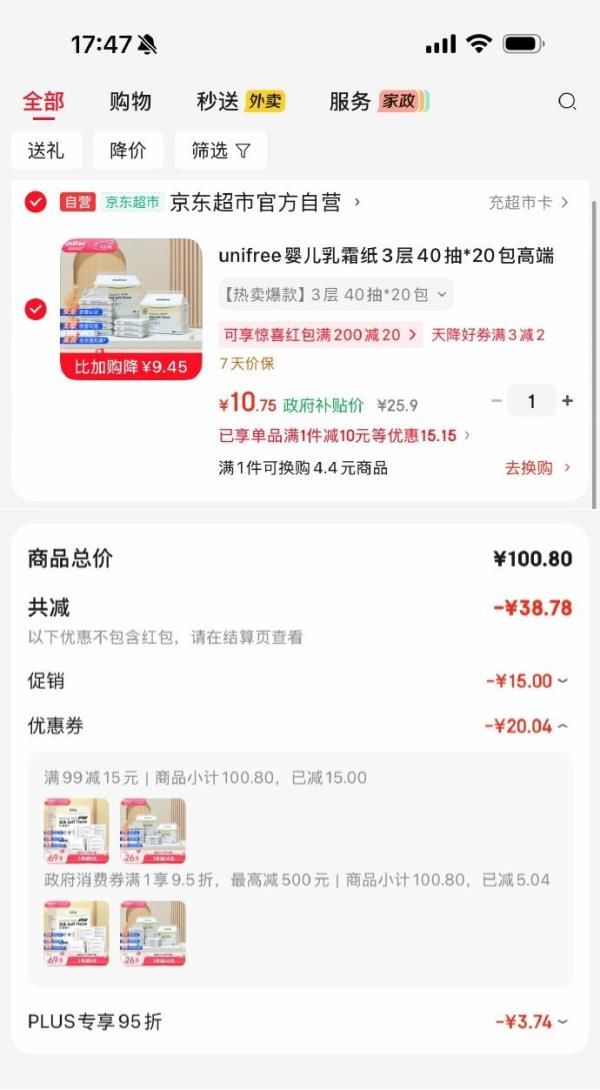
Task: Switch to the 全部 tab
Action: [43, 101]
